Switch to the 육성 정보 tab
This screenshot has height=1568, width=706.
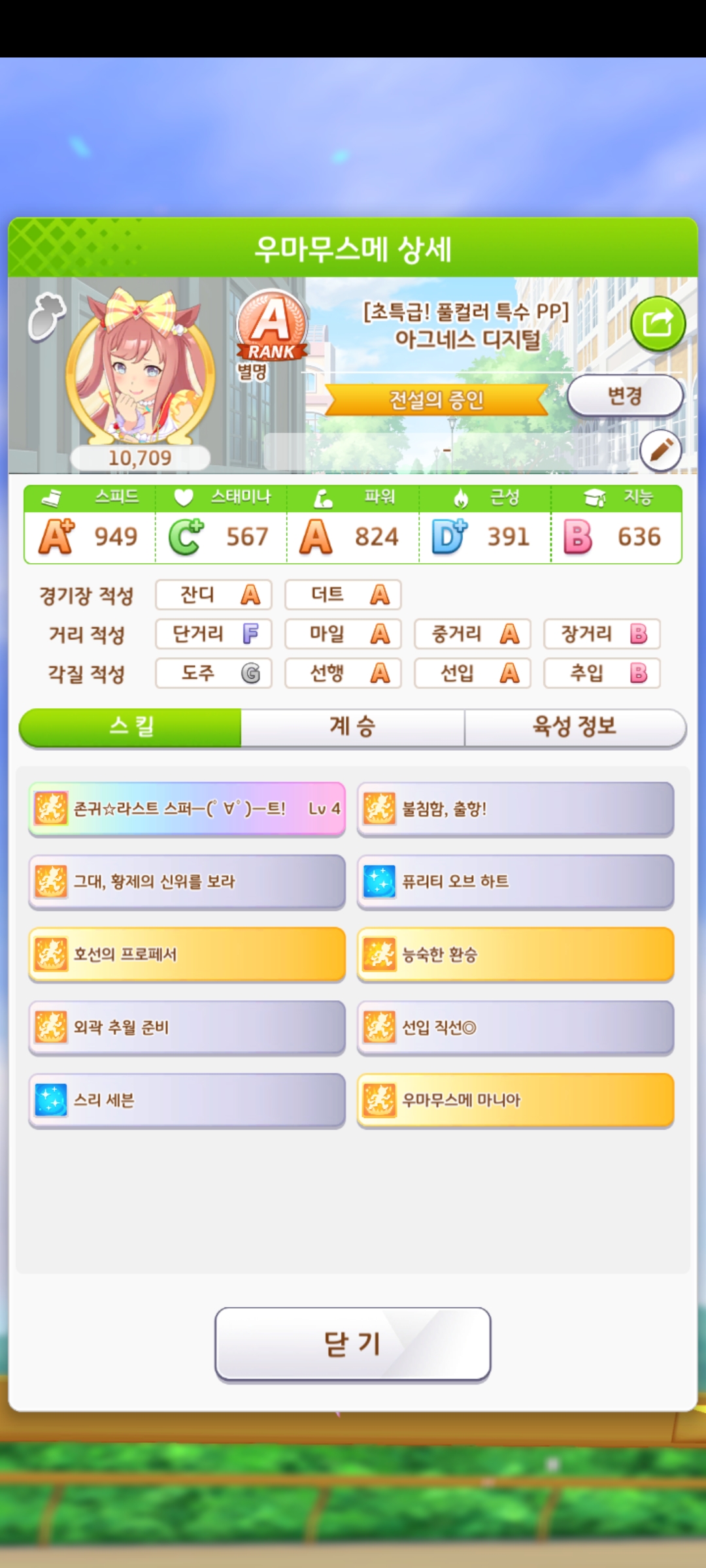[575, 727]
